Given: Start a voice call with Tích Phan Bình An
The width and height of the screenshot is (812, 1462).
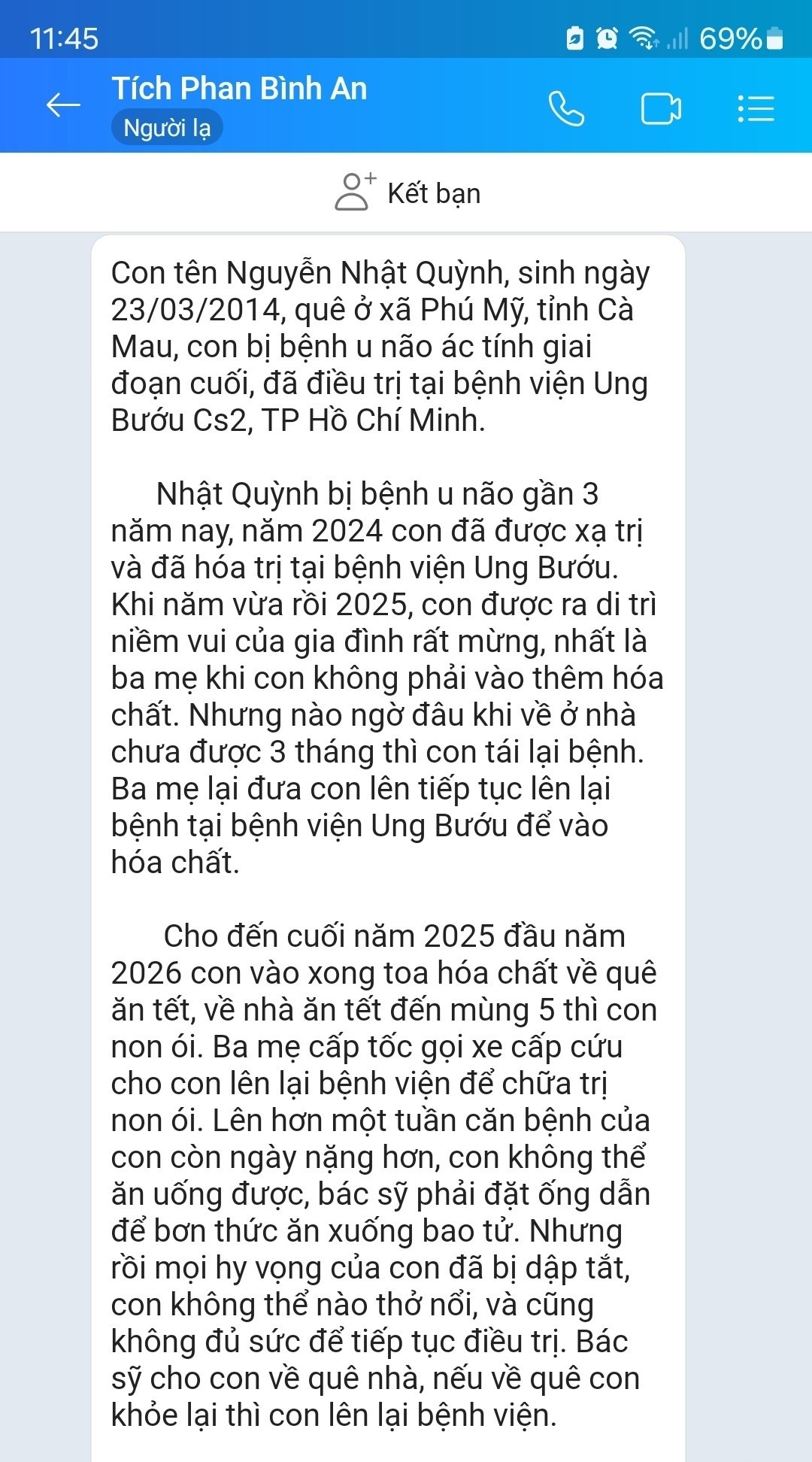Looking at the screenshot, I should [x=565, y=108].
